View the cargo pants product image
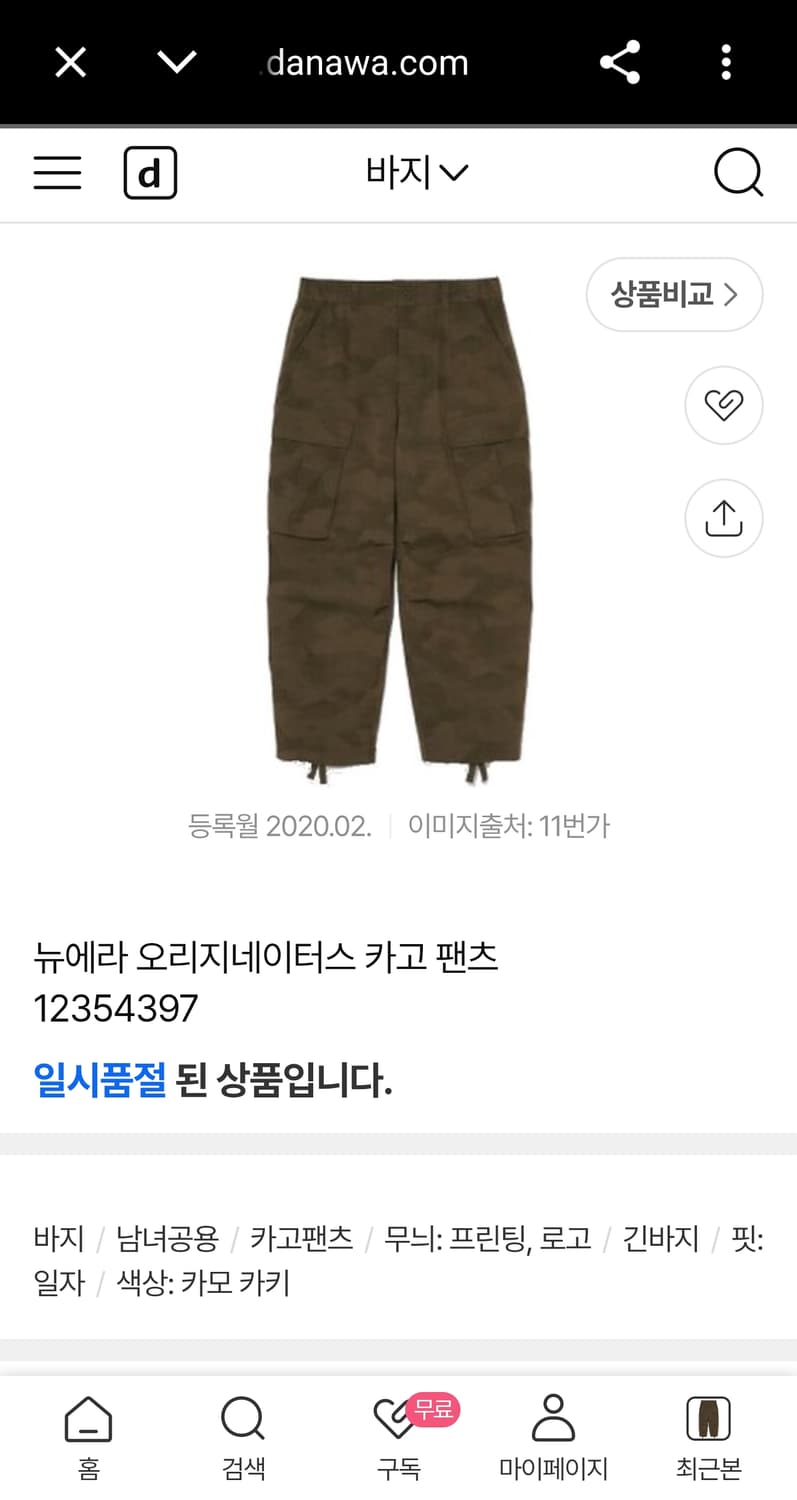The image size is (797, 1500). (x=398, y=520)
